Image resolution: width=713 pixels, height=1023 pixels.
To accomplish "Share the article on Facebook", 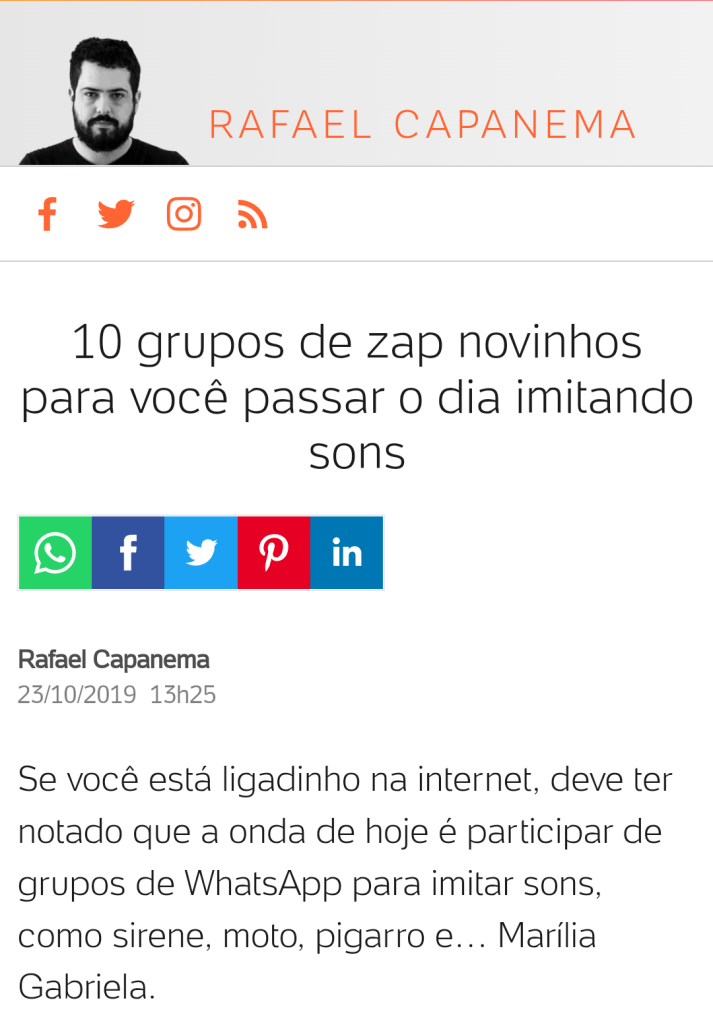I will [128, 553].
